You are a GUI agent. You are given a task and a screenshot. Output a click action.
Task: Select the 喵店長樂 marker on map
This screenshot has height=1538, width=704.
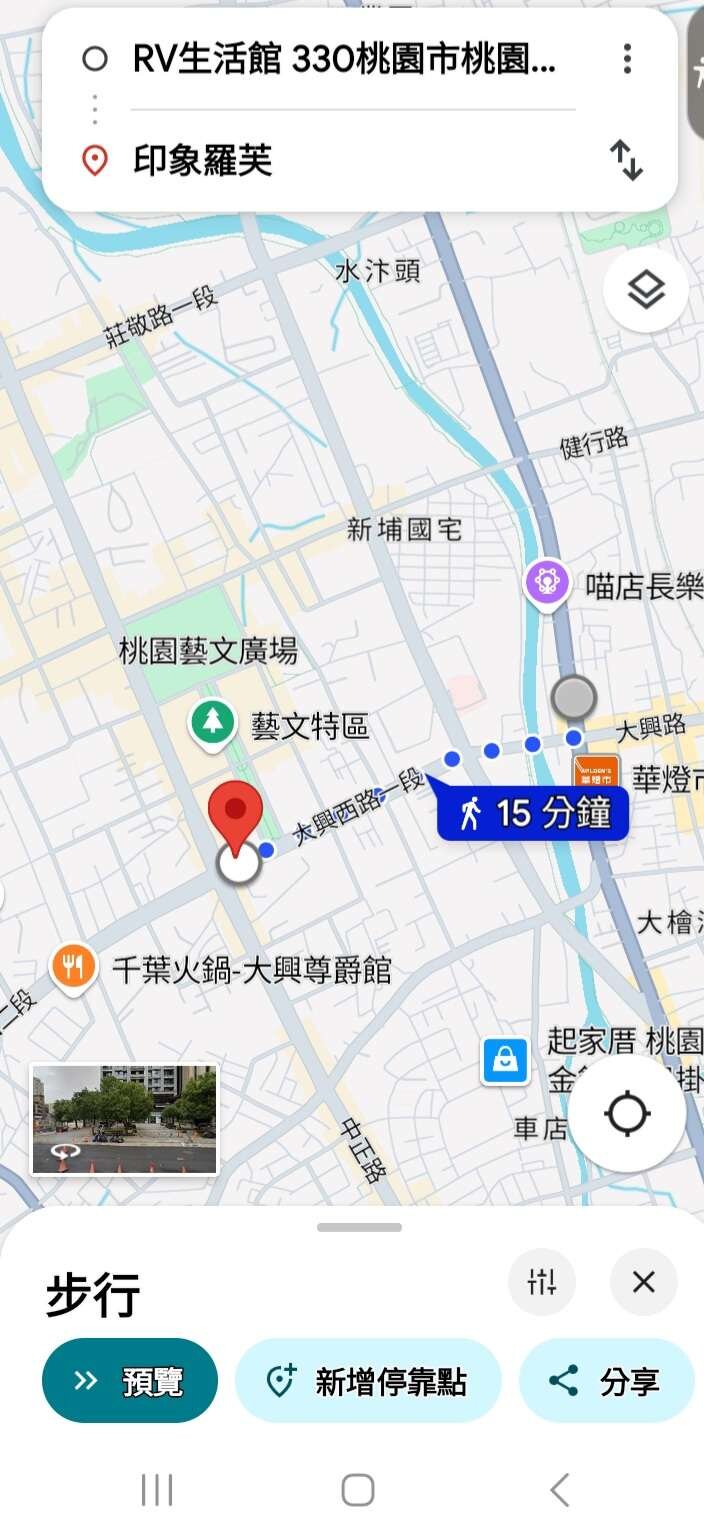click(x=547, y=583)
